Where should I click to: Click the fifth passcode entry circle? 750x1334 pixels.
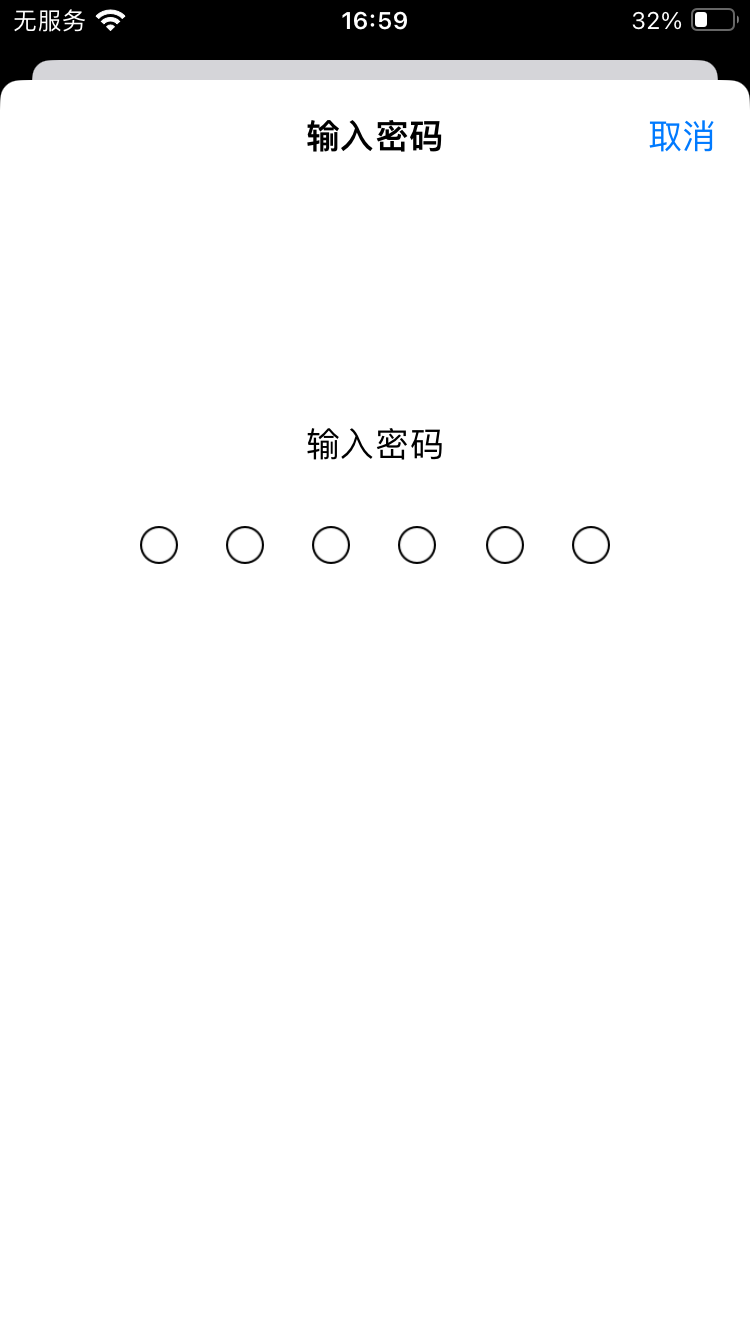coord(504,545)
